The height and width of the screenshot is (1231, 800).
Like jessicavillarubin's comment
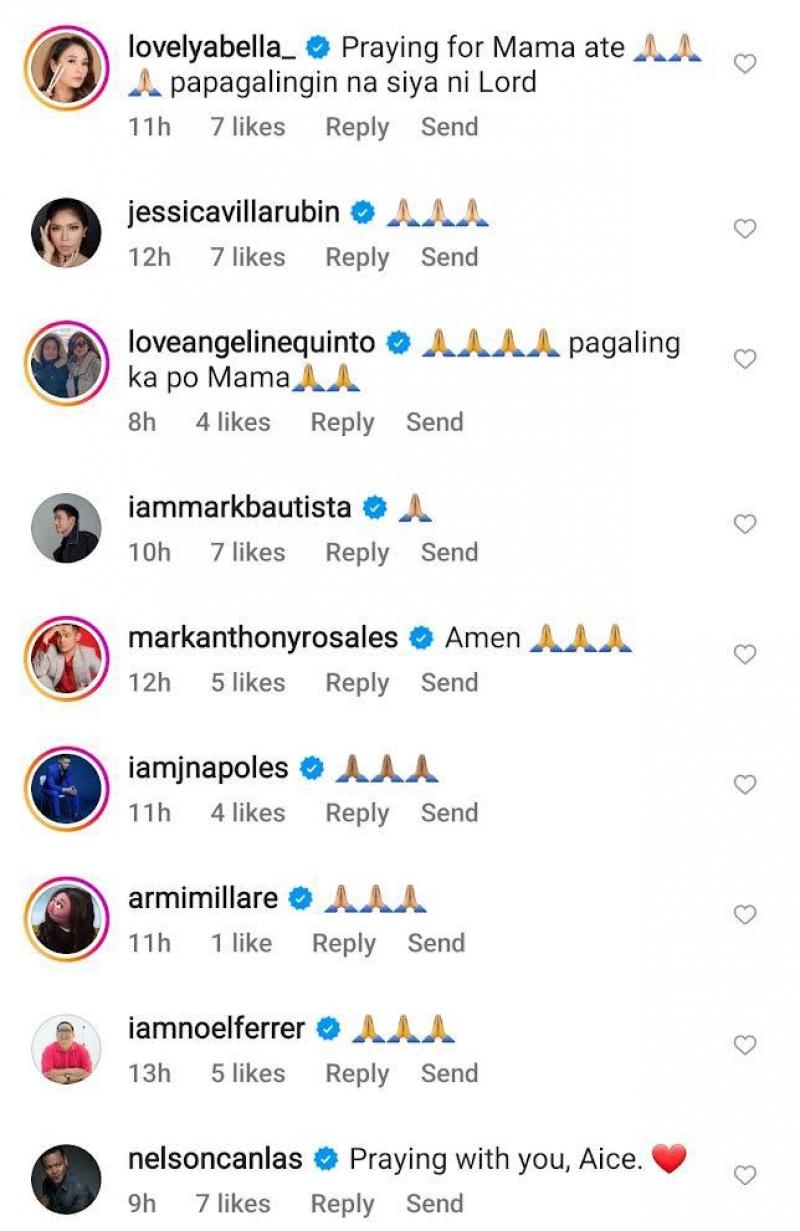745,229
